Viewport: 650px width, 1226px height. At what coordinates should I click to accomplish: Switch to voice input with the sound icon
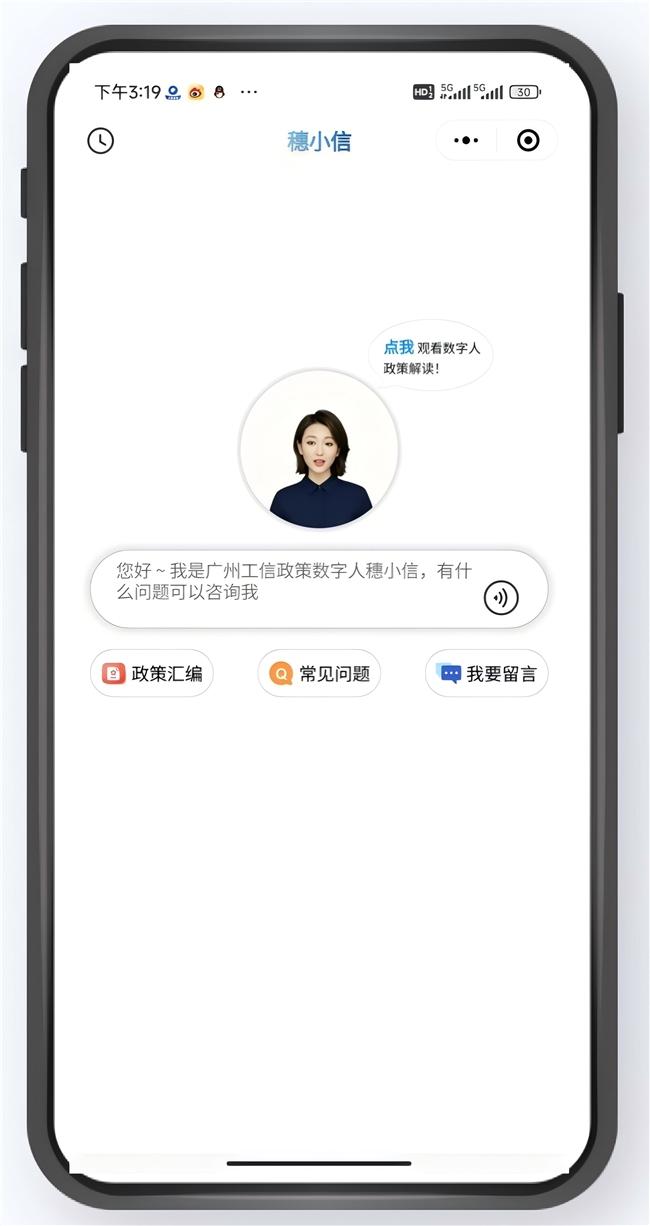coord(501,598)
